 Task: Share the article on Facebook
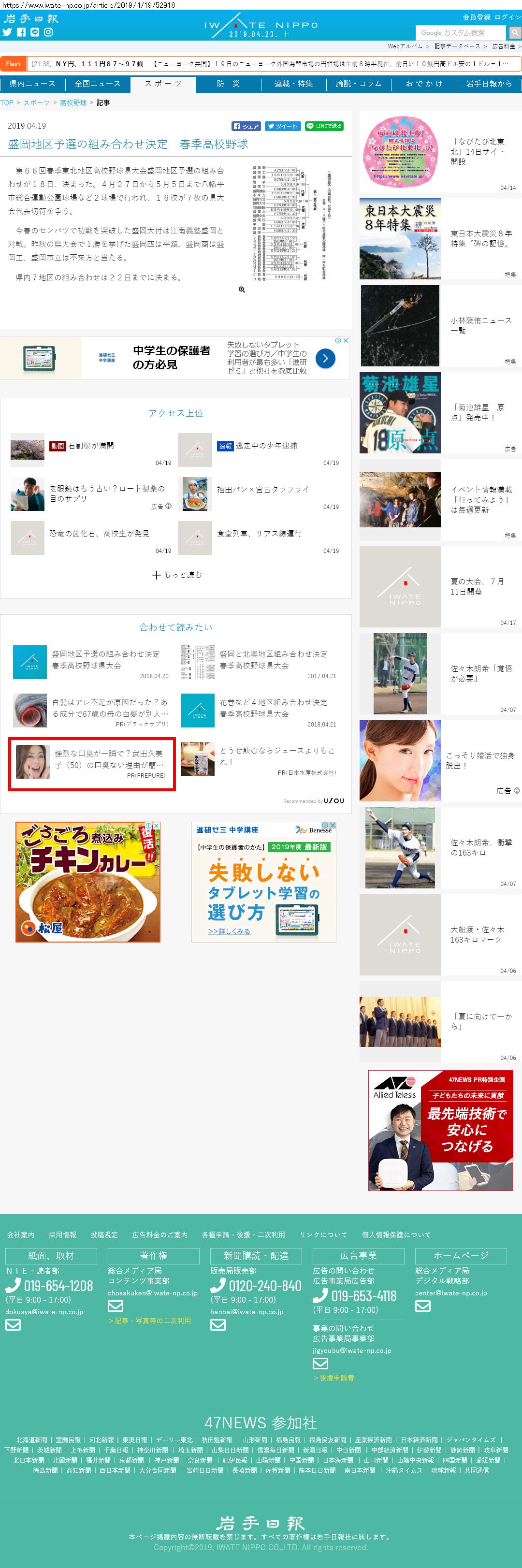tap(246, 126)
